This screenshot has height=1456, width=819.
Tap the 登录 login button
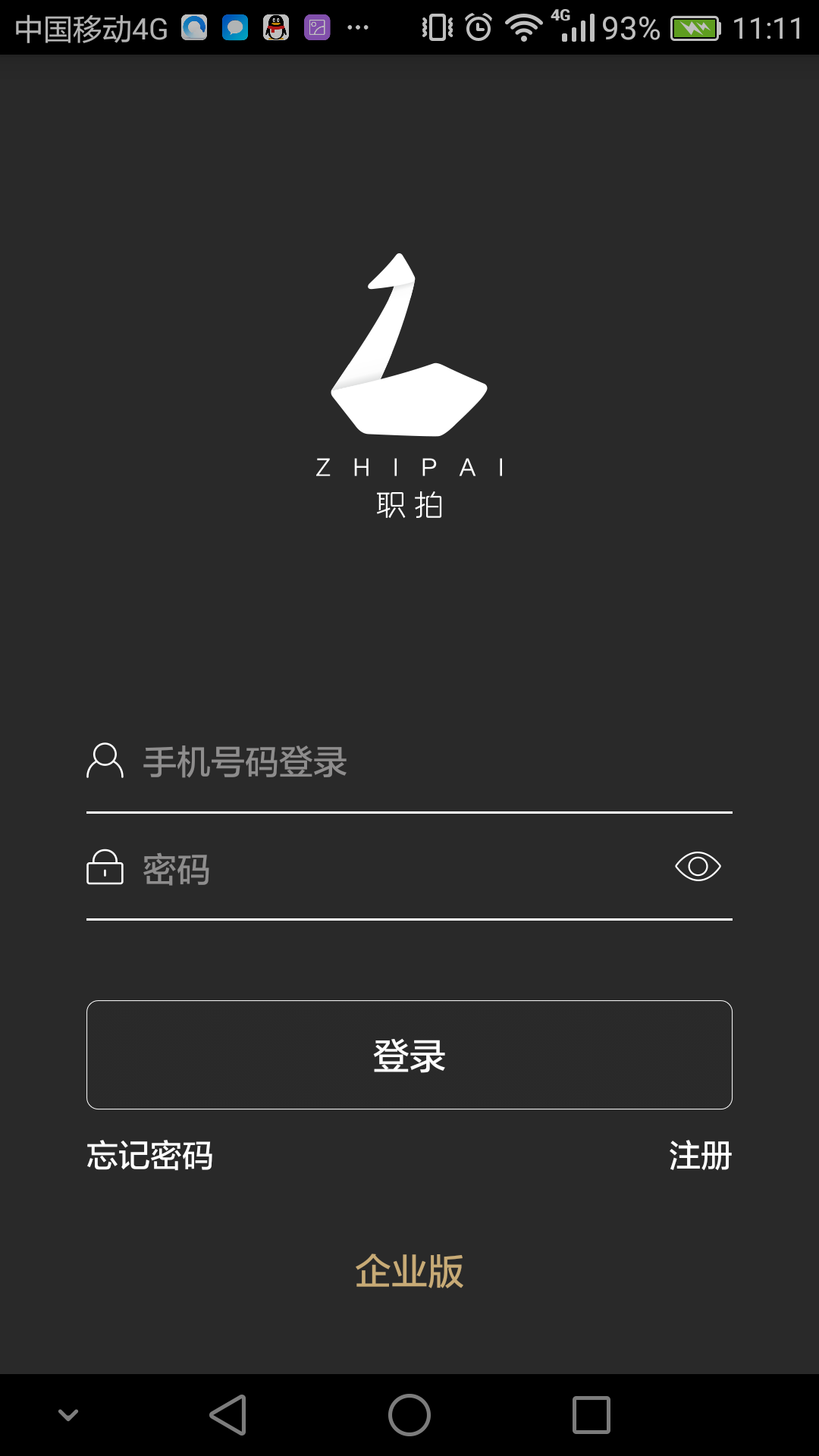[409, 1055]
